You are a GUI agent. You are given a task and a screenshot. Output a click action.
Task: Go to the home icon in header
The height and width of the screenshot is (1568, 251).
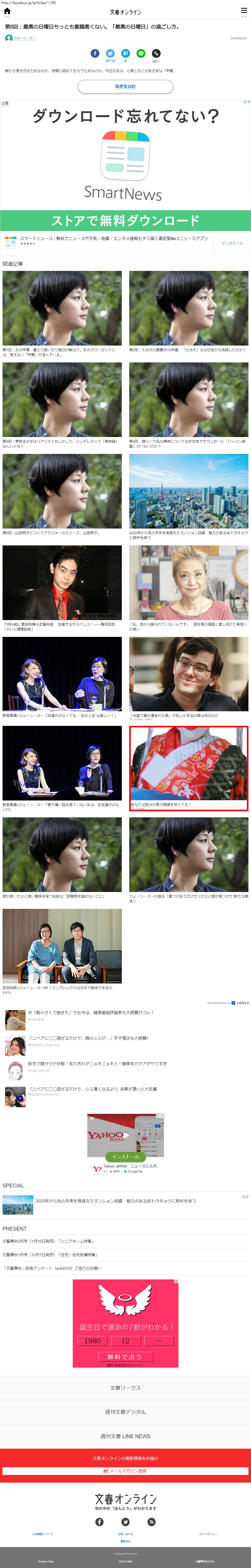(7, 12)
